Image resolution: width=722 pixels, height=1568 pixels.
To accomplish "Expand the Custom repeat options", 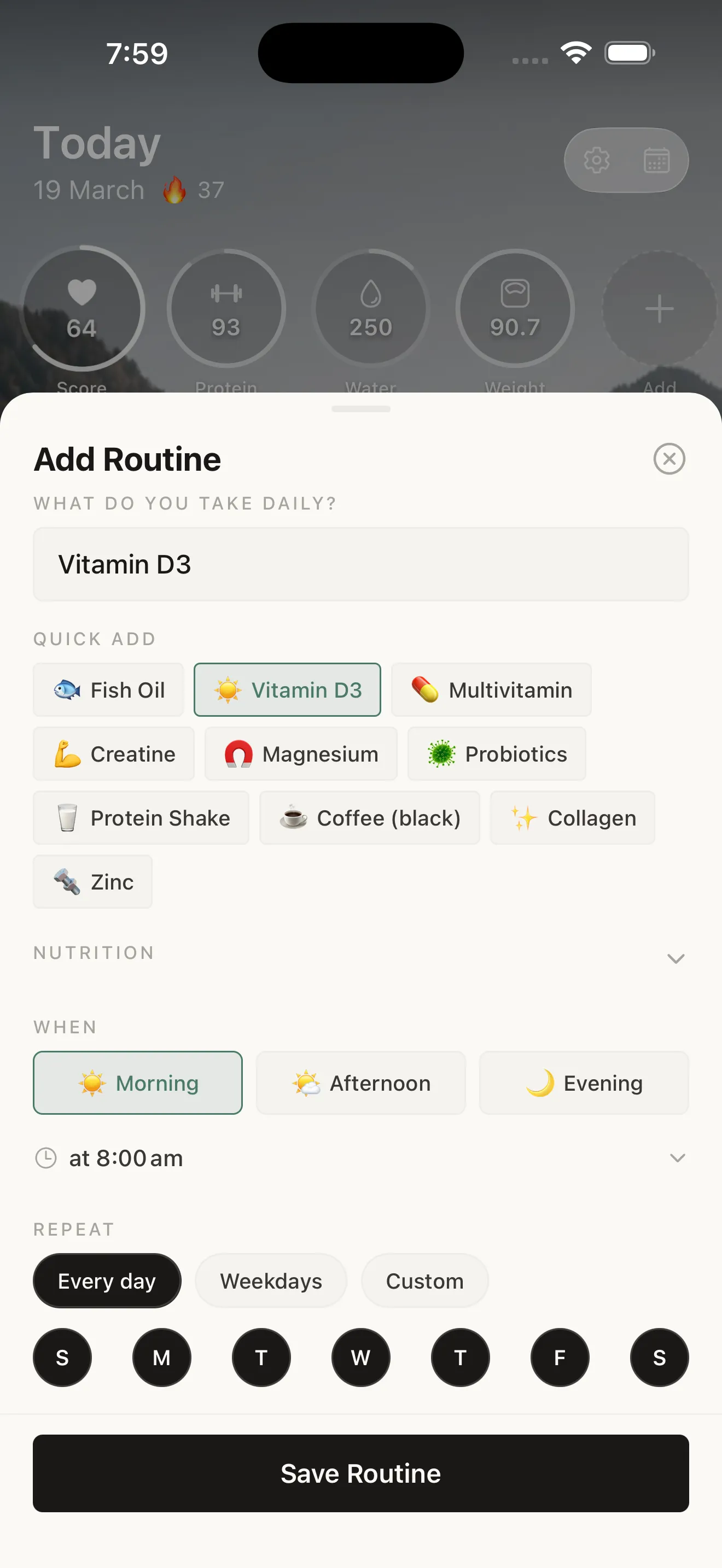I will [424, 1280].
